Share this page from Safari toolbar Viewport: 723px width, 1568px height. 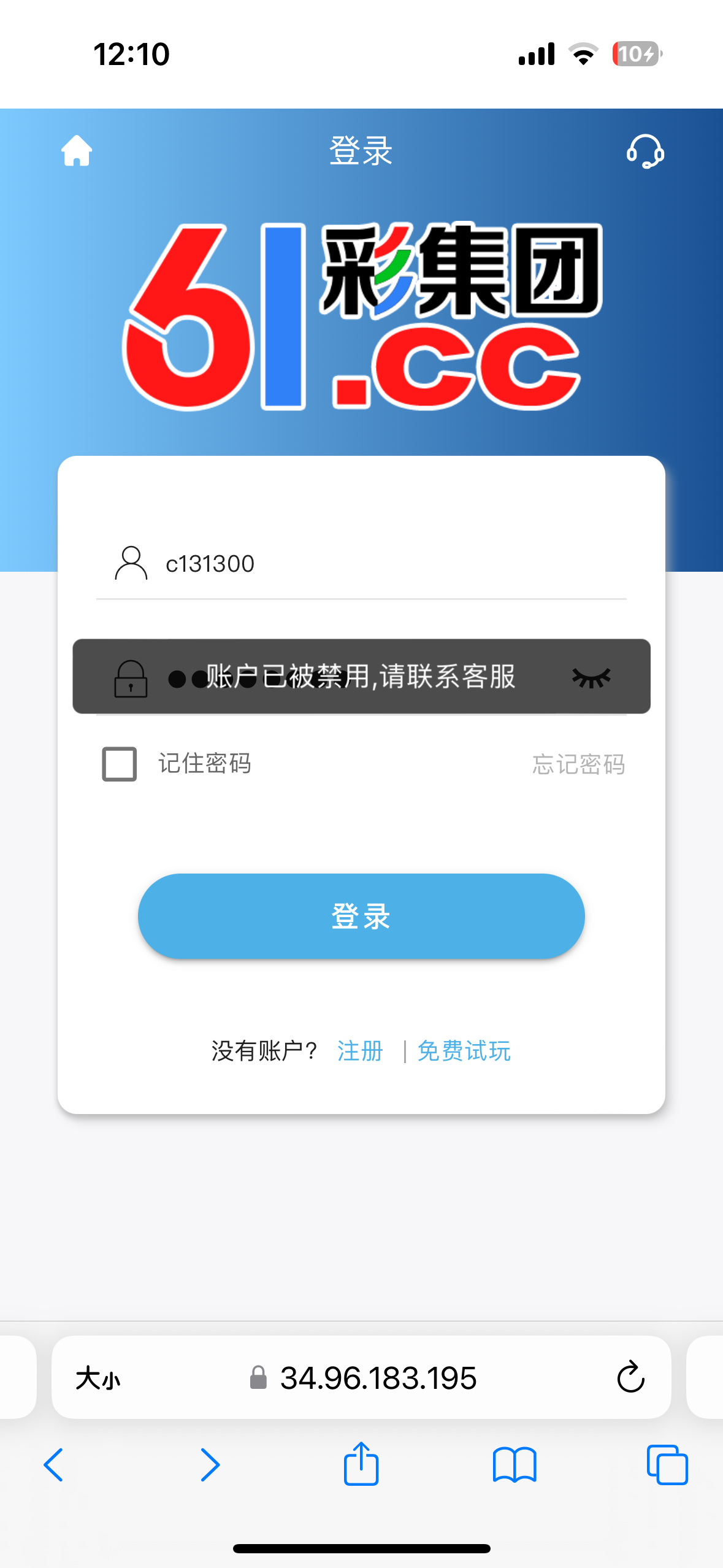tap(361, 1464)
